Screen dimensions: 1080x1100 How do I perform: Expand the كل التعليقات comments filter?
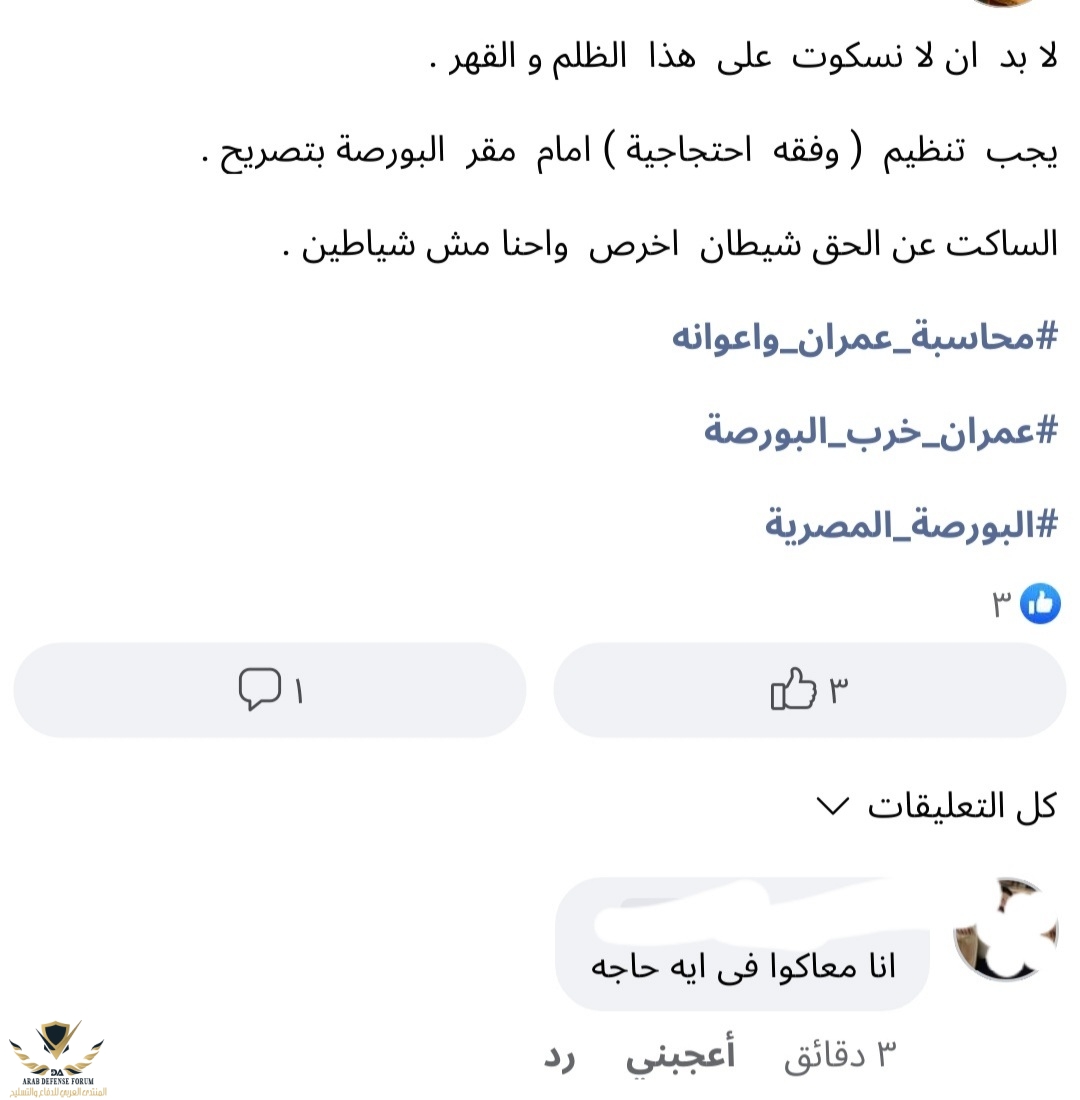(x=935, y=806)
